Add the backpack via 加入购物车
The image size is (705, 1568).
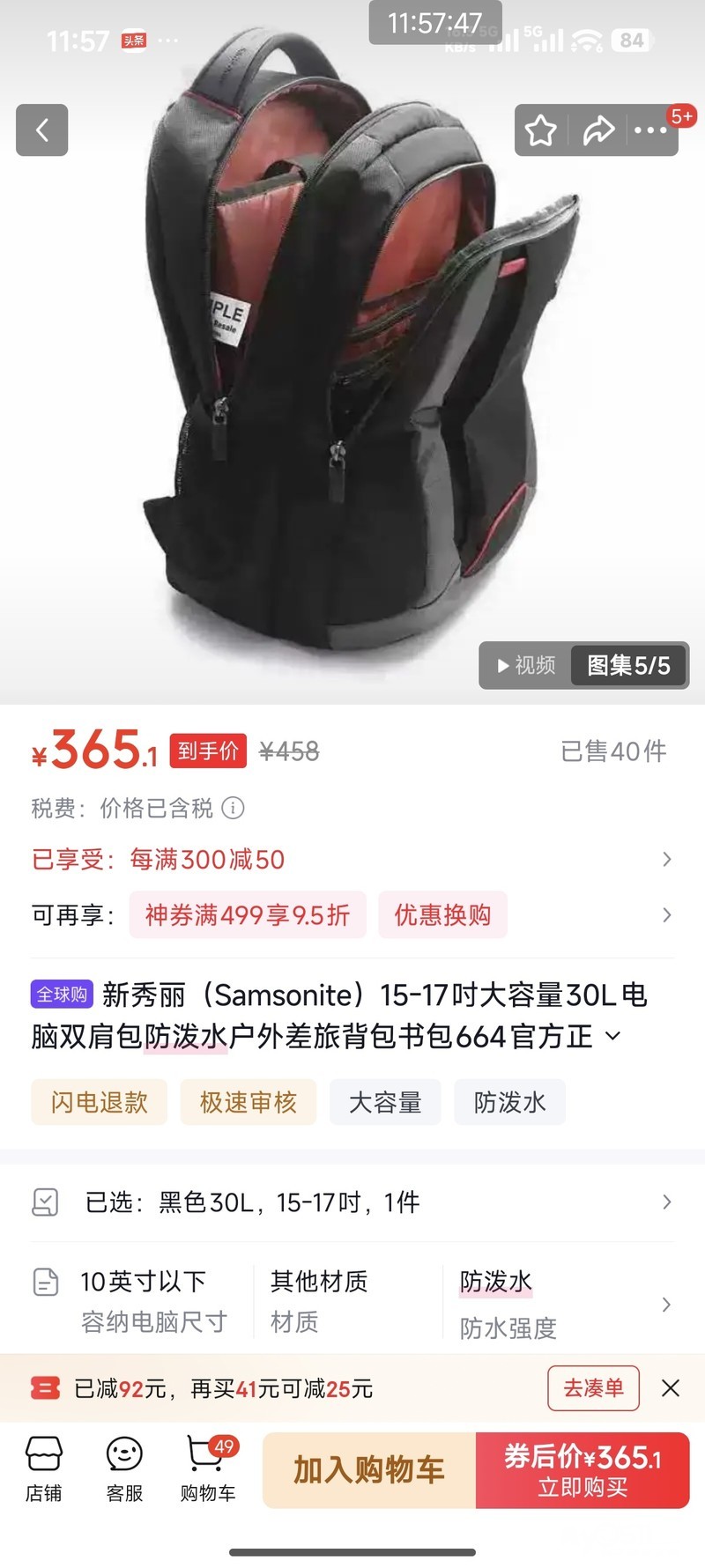tap(369, 1470)
